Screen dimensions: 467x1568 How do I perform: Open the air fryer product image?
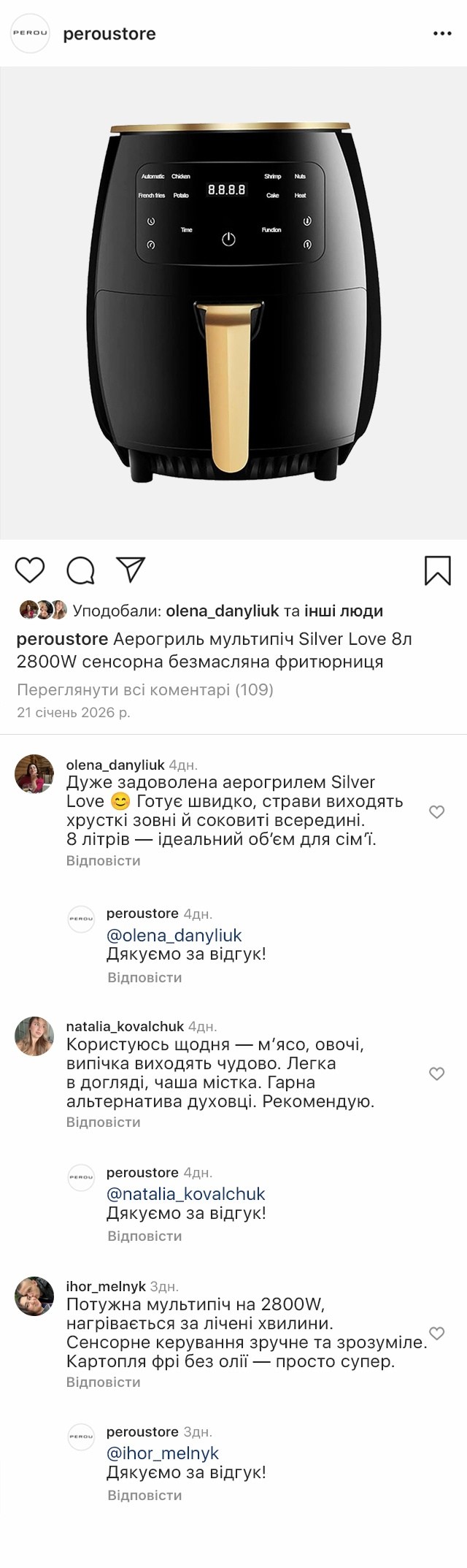(x=233, y=303)
